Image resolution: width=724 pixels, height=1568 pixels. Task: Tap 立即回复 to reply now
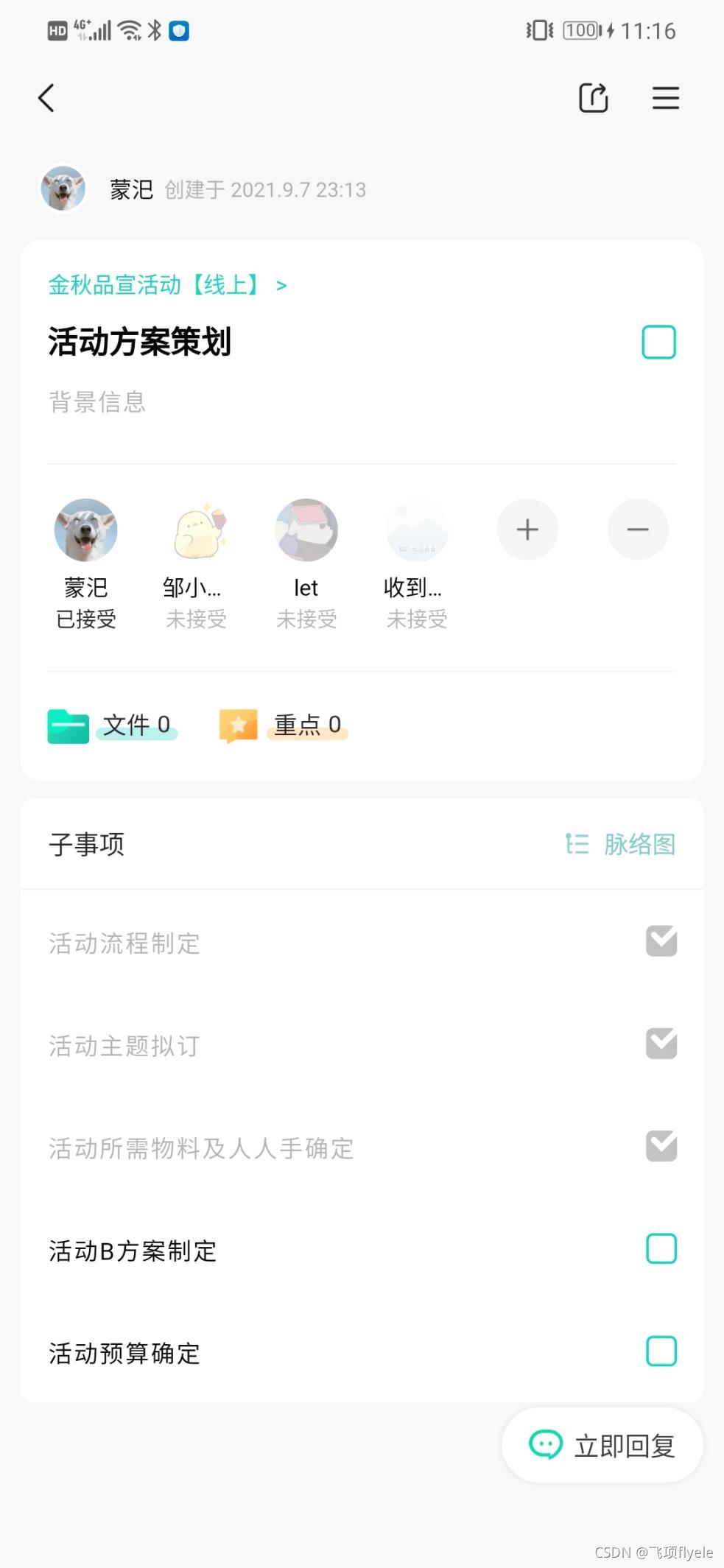tap(602, 1446)
